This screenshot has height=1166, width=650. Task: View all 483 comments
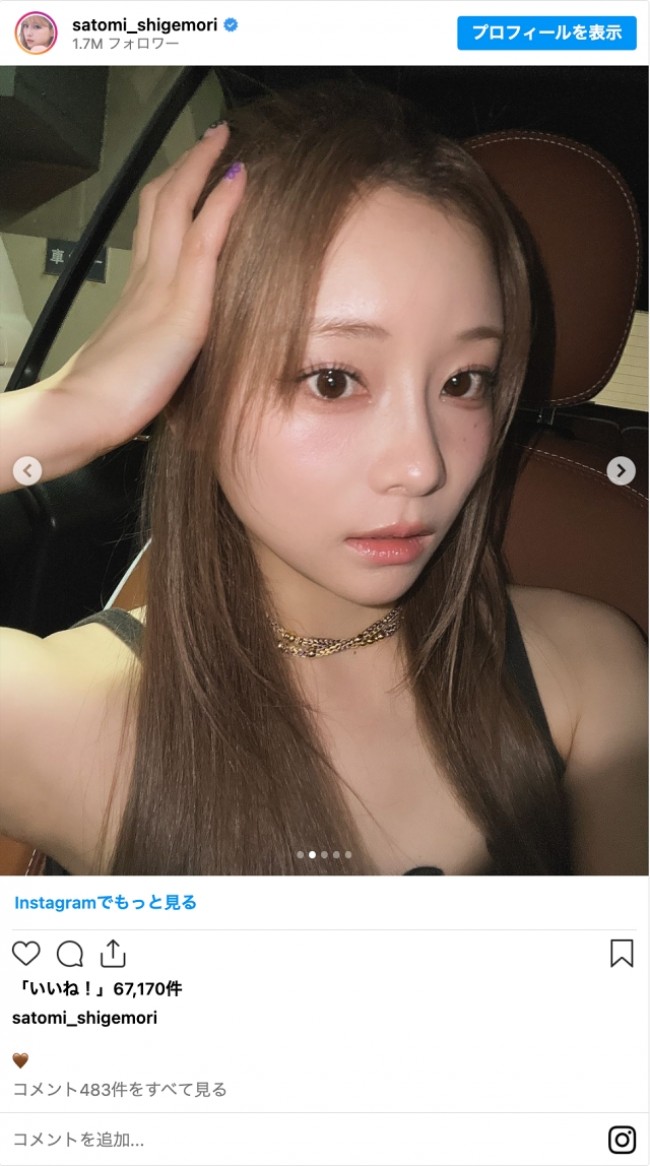click(x=120, y=1089)
